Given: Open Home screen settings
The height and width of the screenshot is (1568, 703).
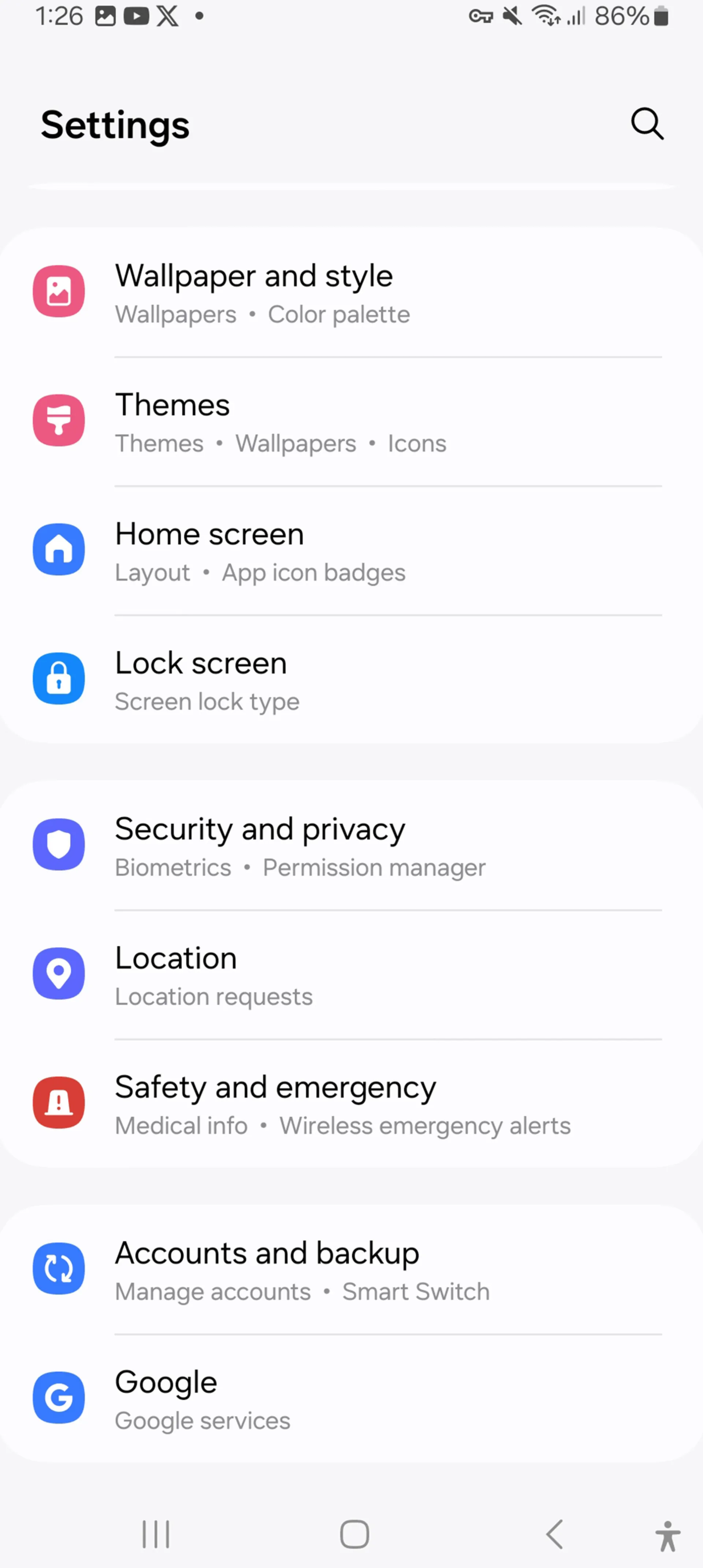Looking at the screenshot, I should tap(352, 550).
